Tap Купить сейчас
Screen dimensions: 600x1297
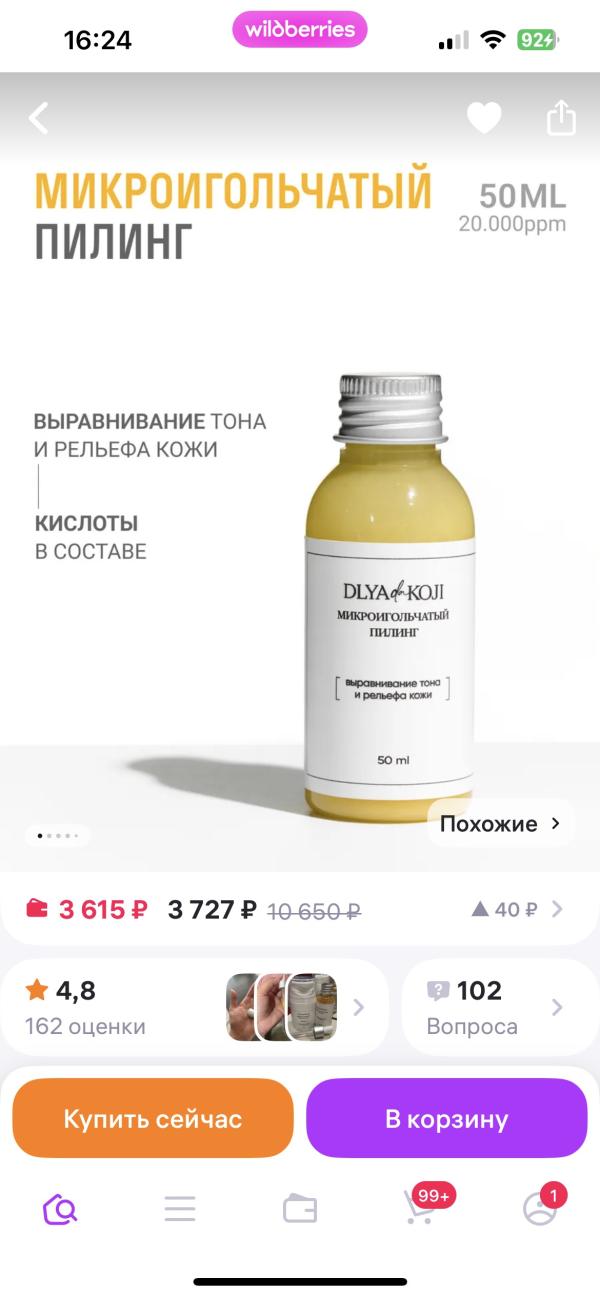tap(153, 1118)
